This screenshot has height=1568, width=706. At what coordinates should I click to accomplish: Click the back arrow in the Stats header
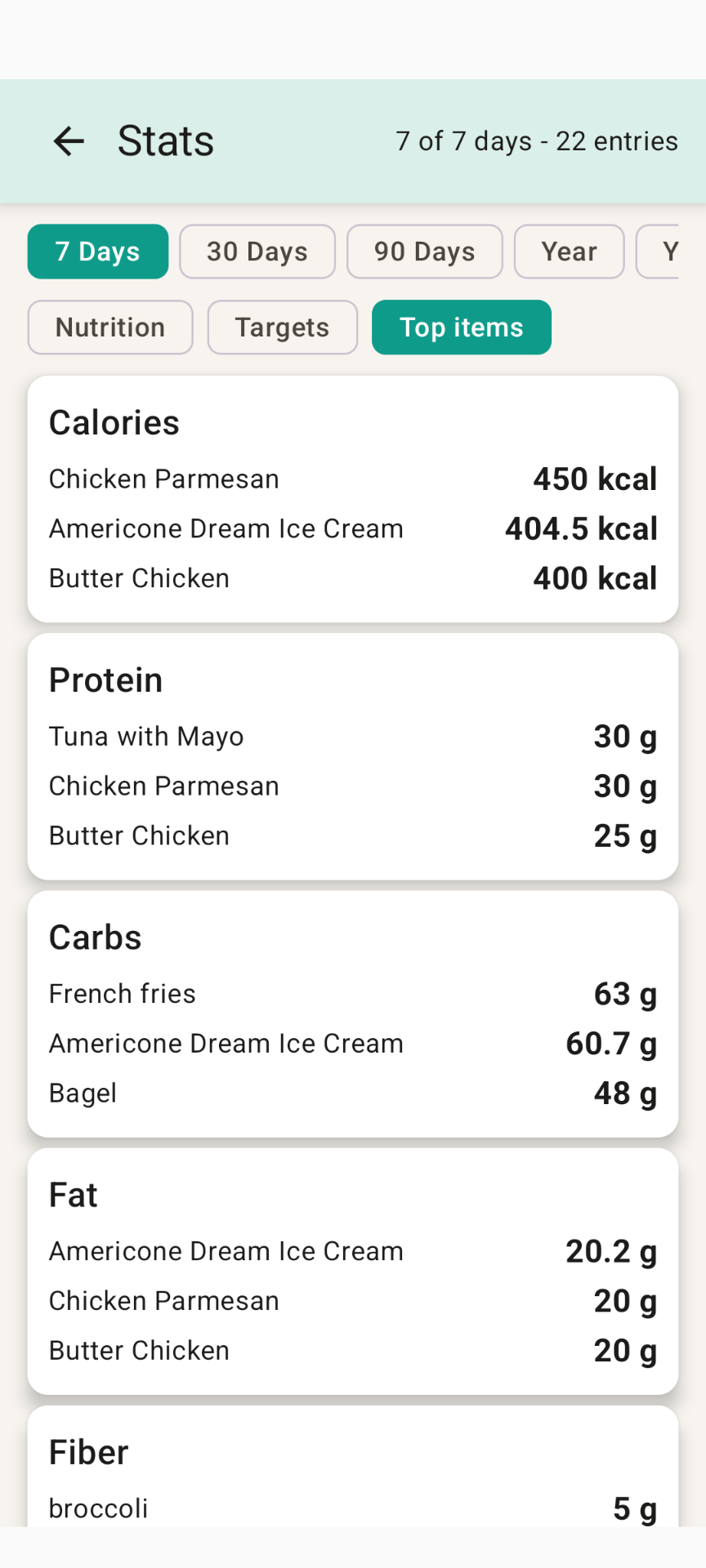tap(69, 140)
